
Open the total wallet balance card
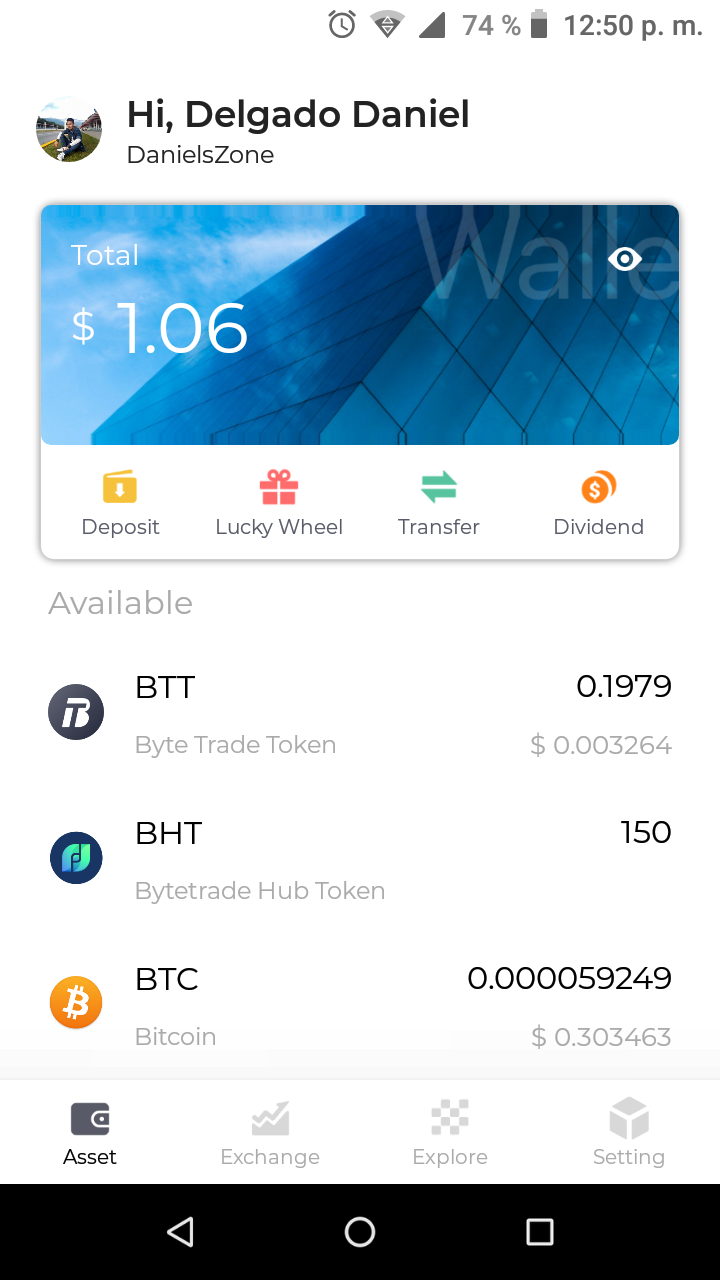coord(360,324)
